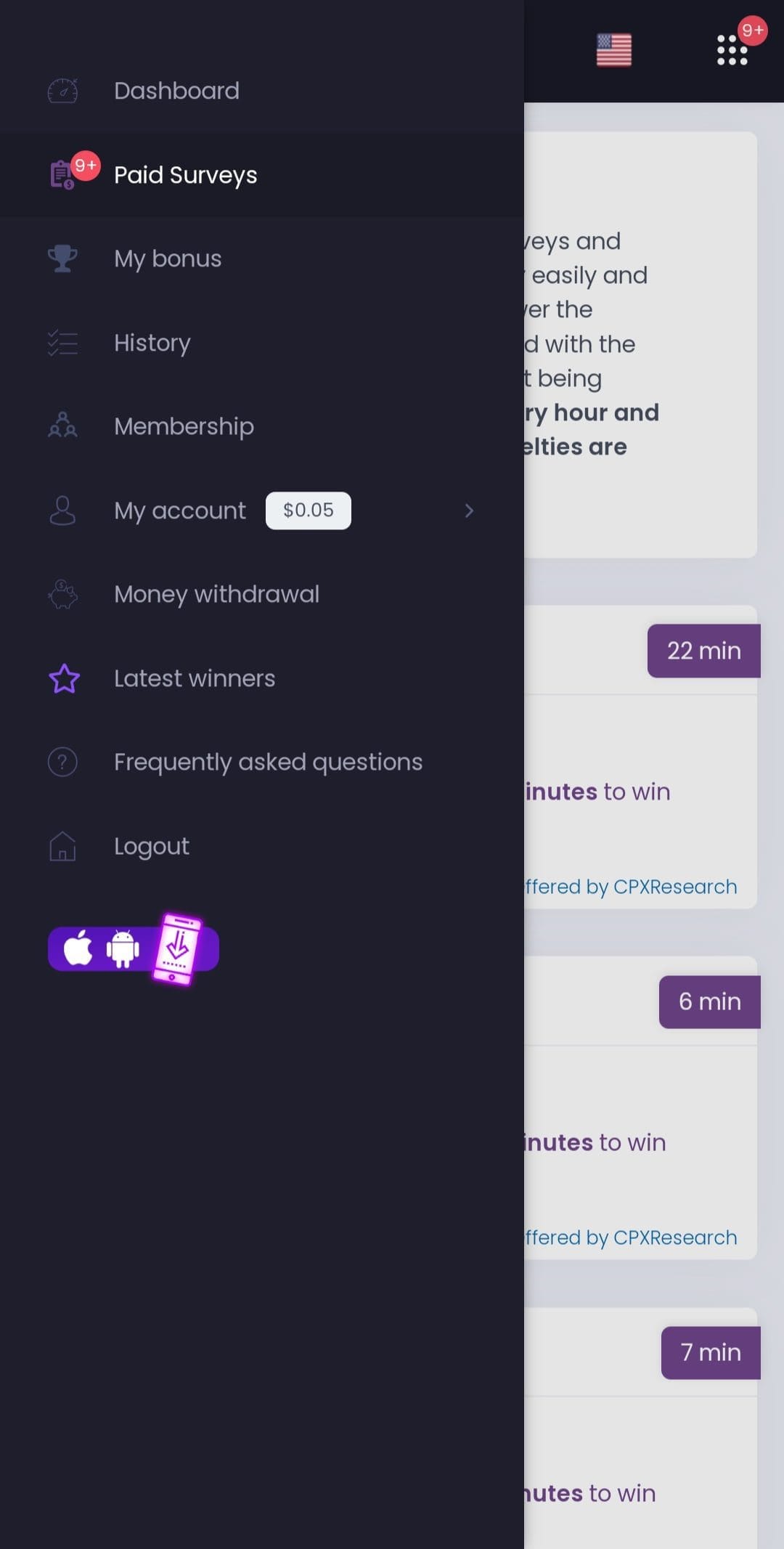
Task: Change language via the US flag
Action: [x=614, y=50]
